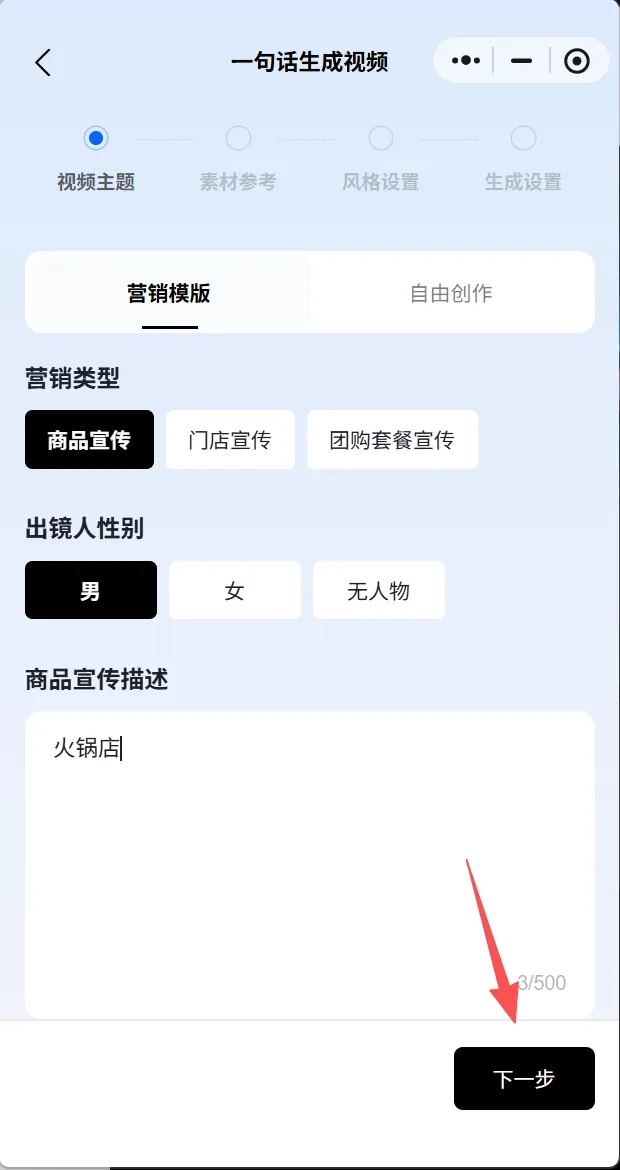Continue with the 下一步 button
The image size is (620, 1170).
pyautogui.click(x=524, y=1079)
